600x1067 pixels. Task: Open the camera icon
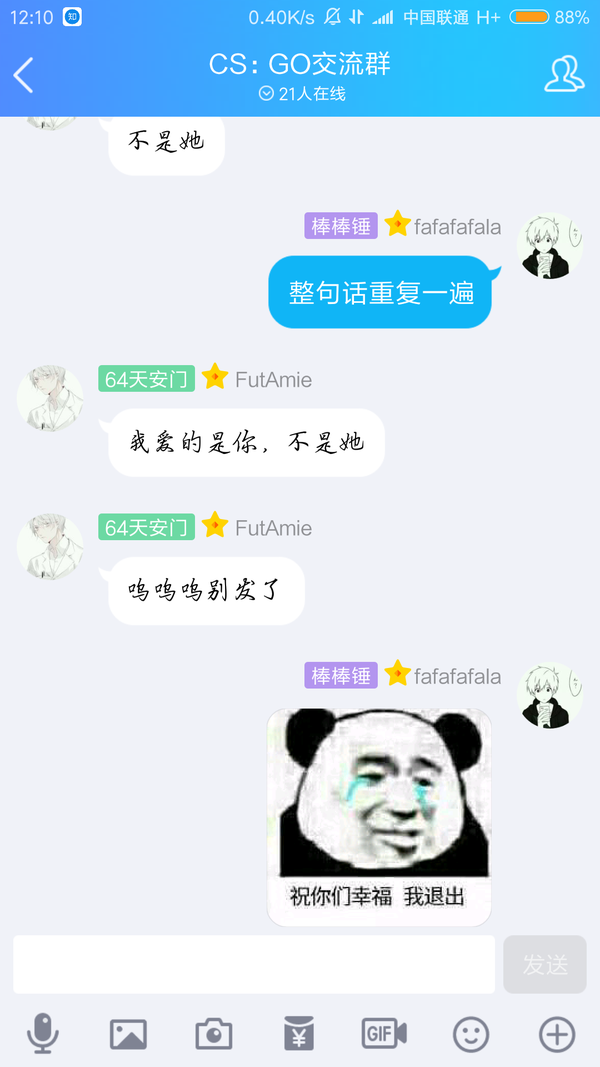point(214,1033)
